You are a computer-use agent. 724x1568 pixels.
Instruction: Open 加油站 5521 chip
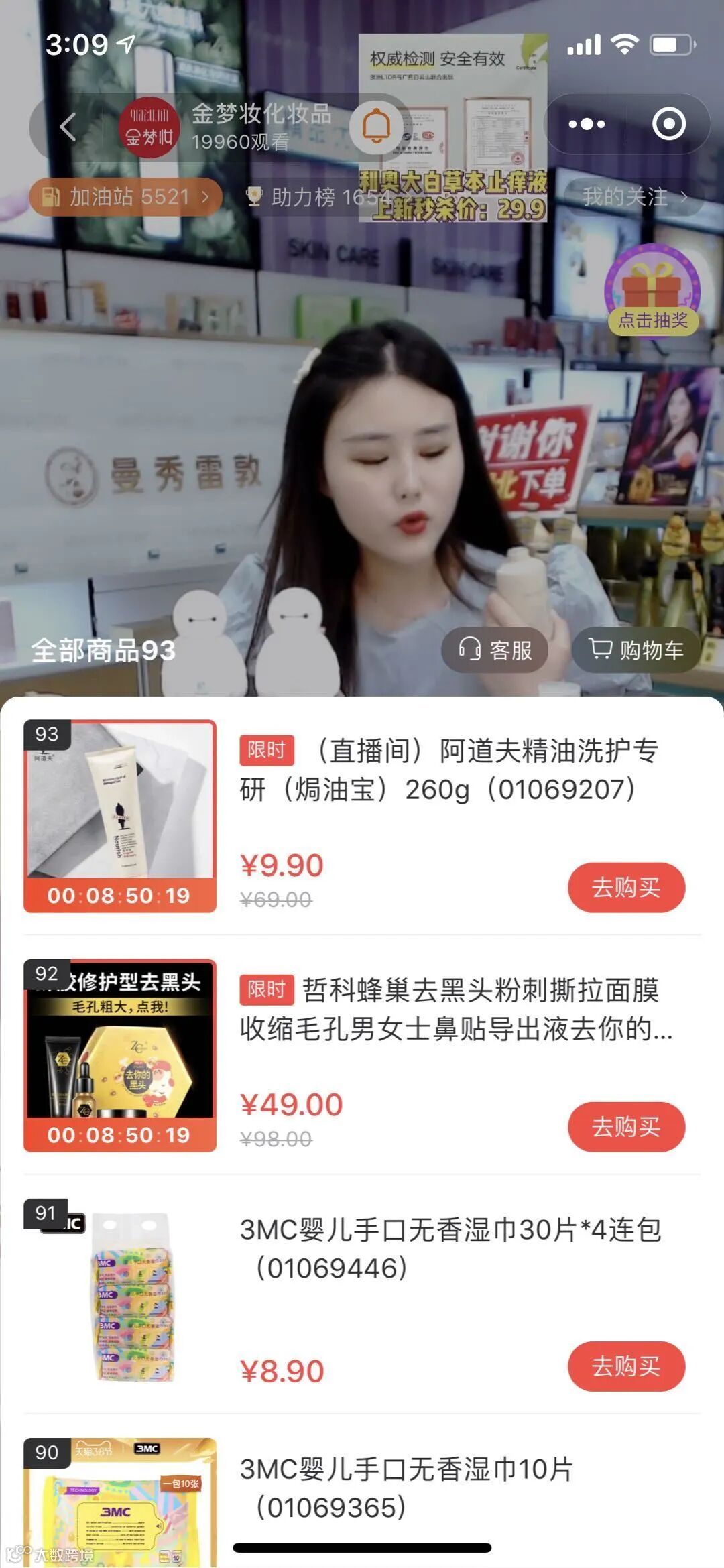point(125,196)
